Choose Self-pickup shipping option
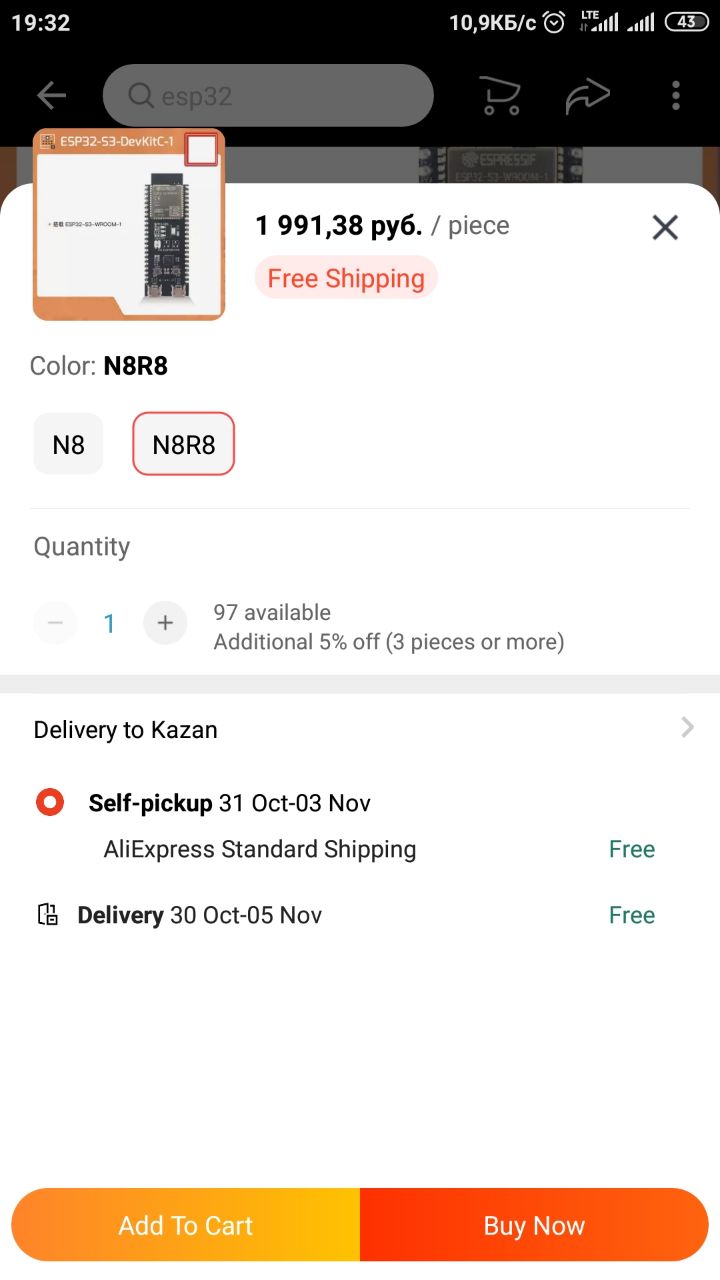 49,803
